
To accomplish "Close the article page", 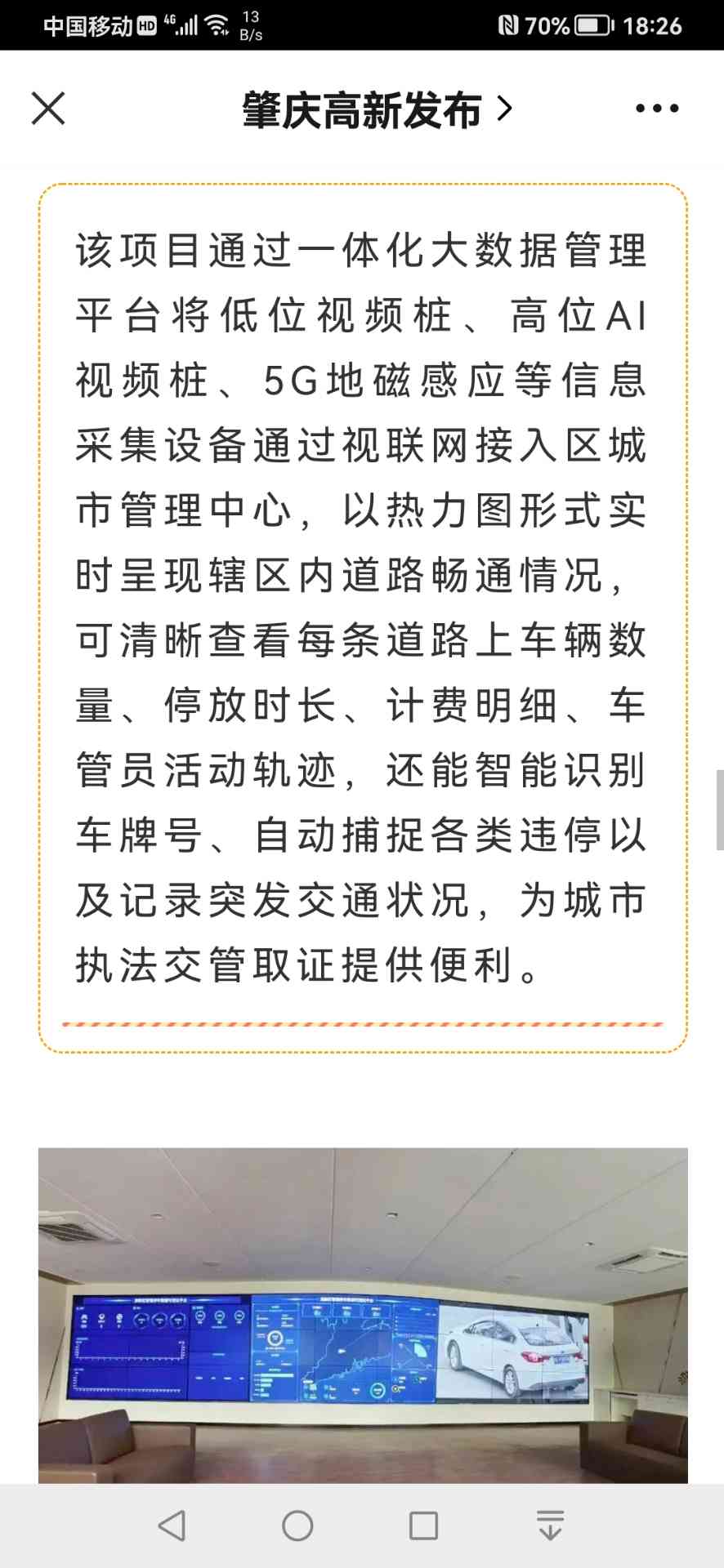I will click(x=48, y=109).
